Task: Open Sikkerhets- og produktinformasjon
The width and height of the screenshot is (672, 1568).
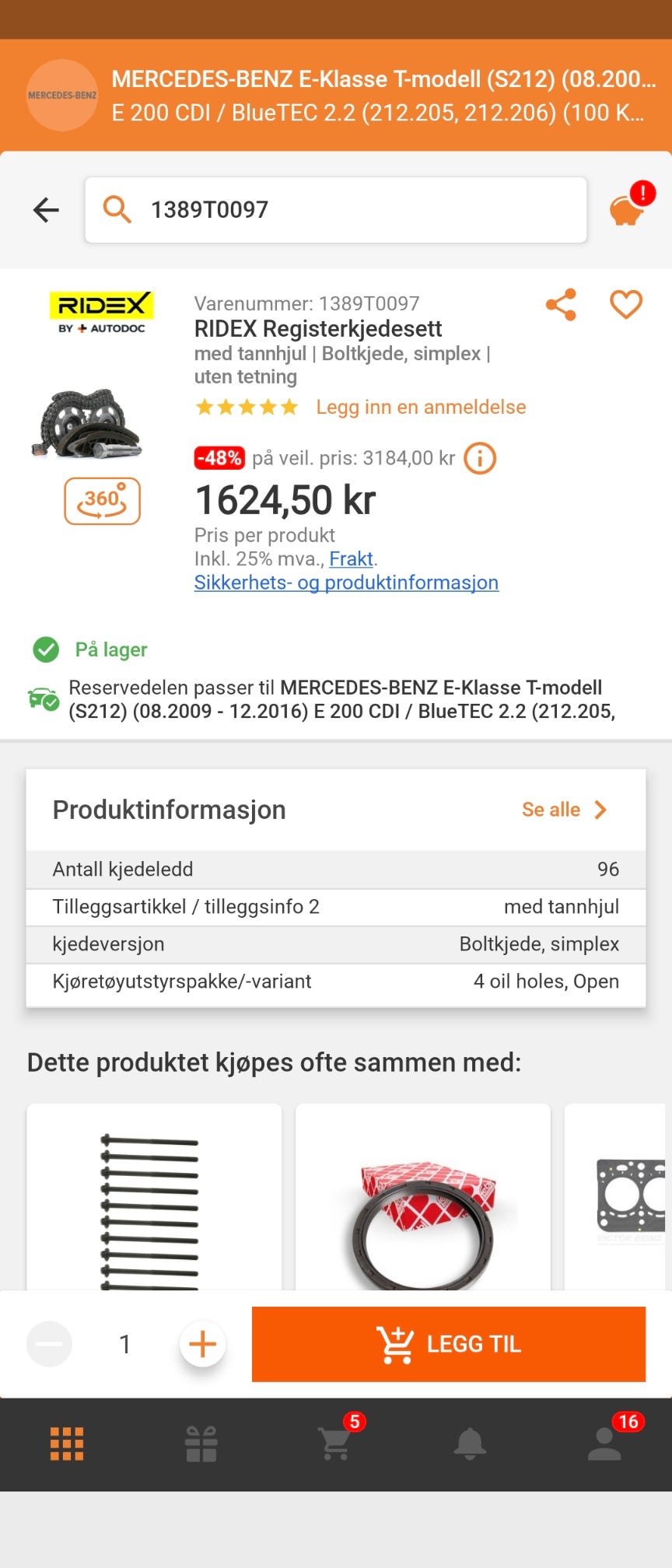Action: pos(346,583)
